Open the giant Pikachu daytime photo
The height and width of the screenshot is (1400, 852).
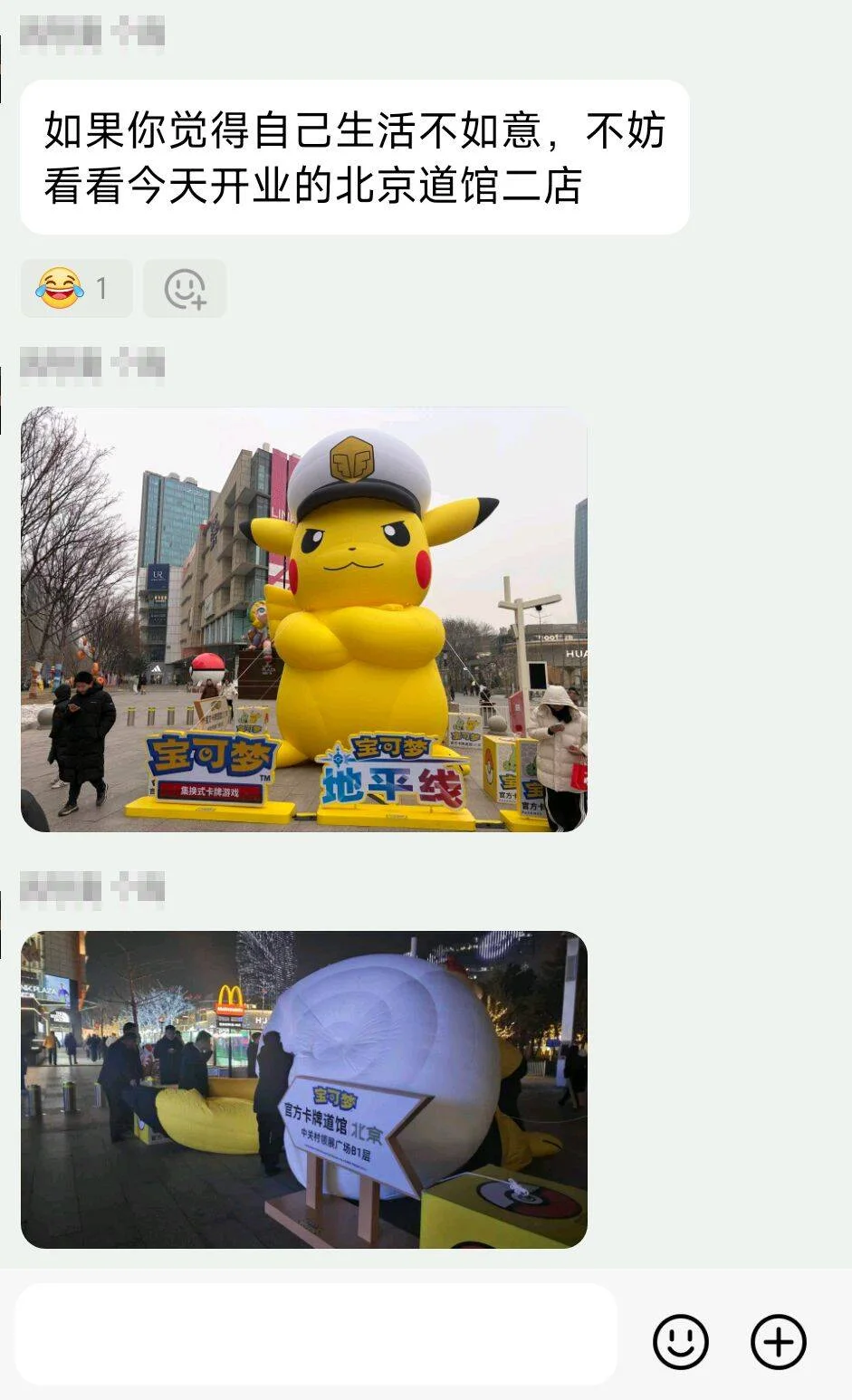pos(303,619)
